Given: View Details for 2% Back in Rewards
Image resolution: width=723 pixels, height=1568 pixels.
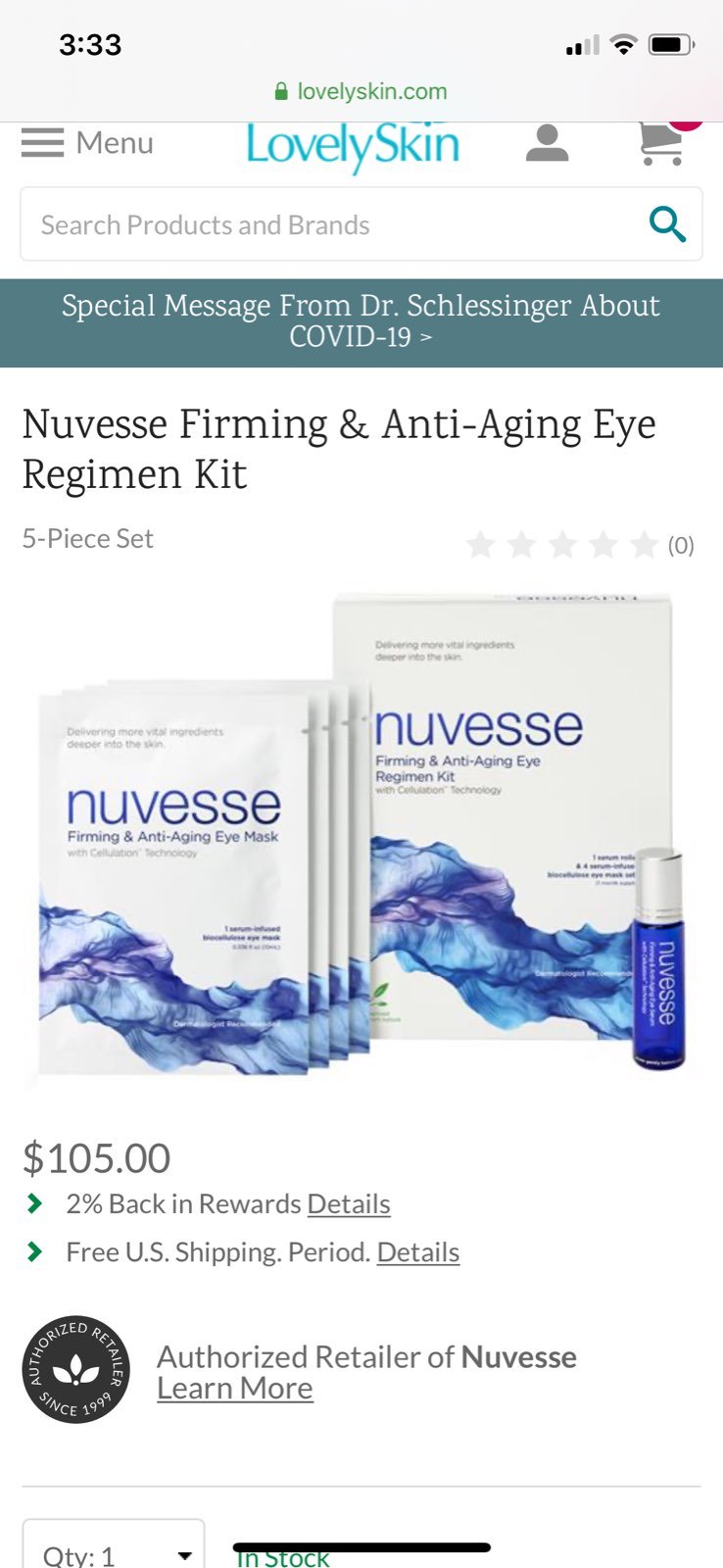Looking at the screenshot, I should [x=349, y=1203].
